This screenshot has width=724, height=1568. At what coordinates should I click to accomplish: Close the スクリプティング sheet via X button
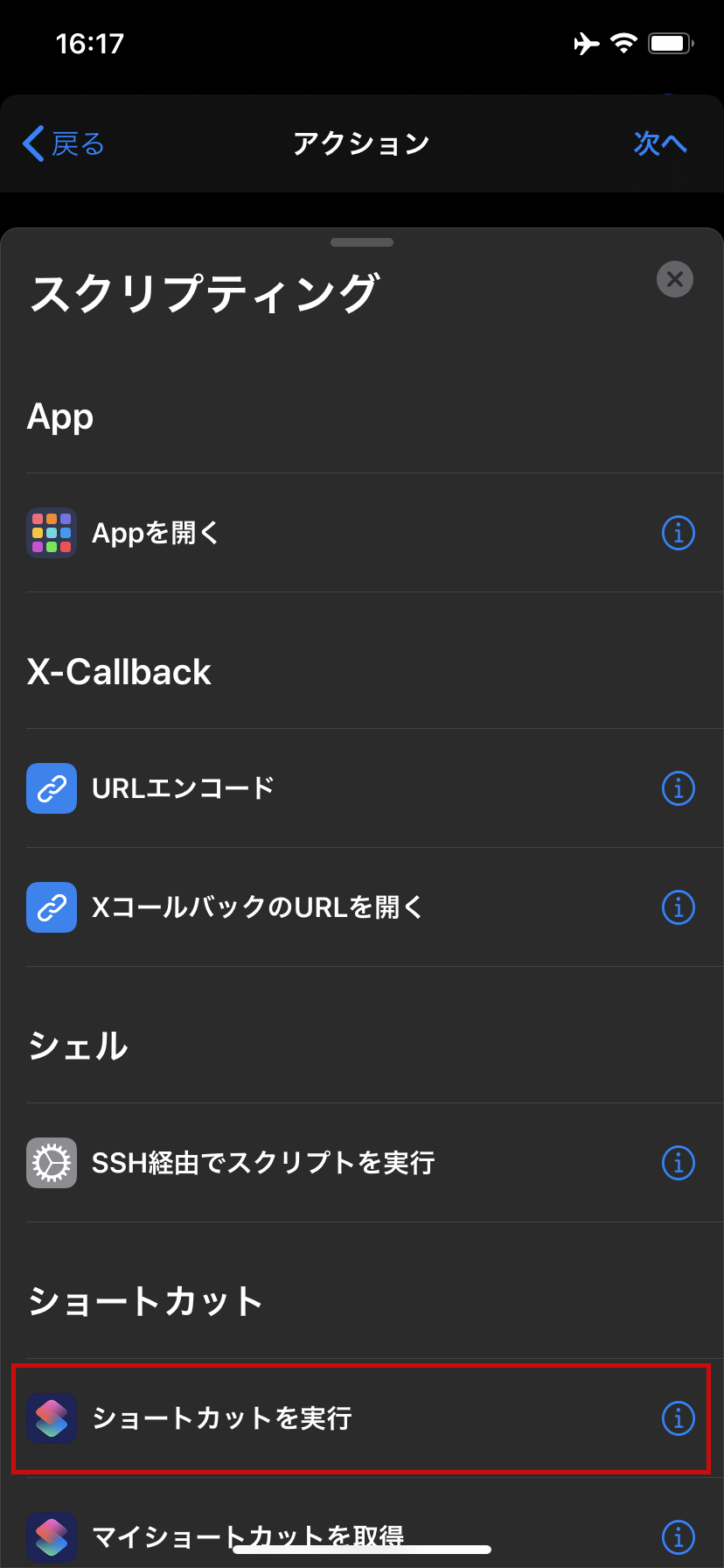pyautogui.click(x=674, y=279)
